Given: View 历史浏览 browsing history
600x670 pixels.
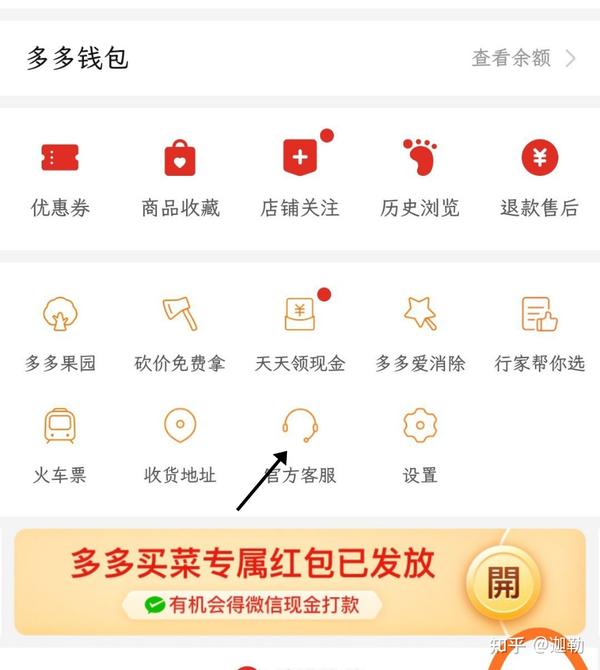Looking at the screenshot, I should [420, 177].
